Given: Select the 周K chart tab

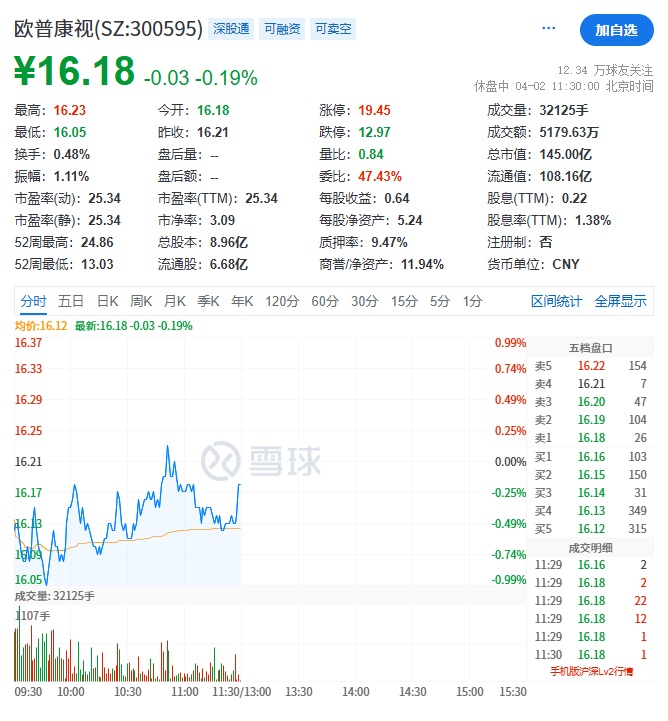Looking at the screenshot, I should (x=141, y=301).
